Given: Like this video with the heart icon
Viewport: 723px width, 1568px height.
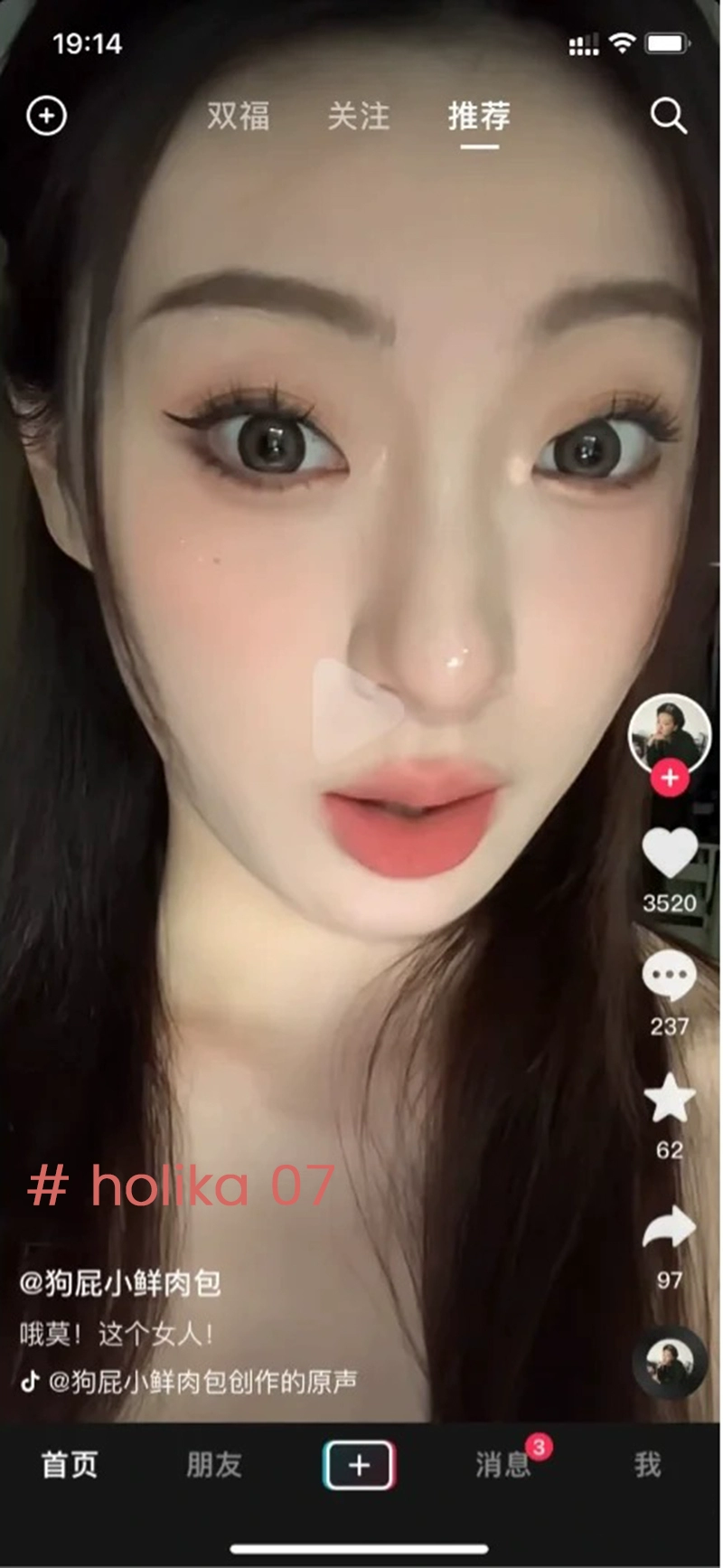Looking at the screenshot, I should tap(670, 853).
